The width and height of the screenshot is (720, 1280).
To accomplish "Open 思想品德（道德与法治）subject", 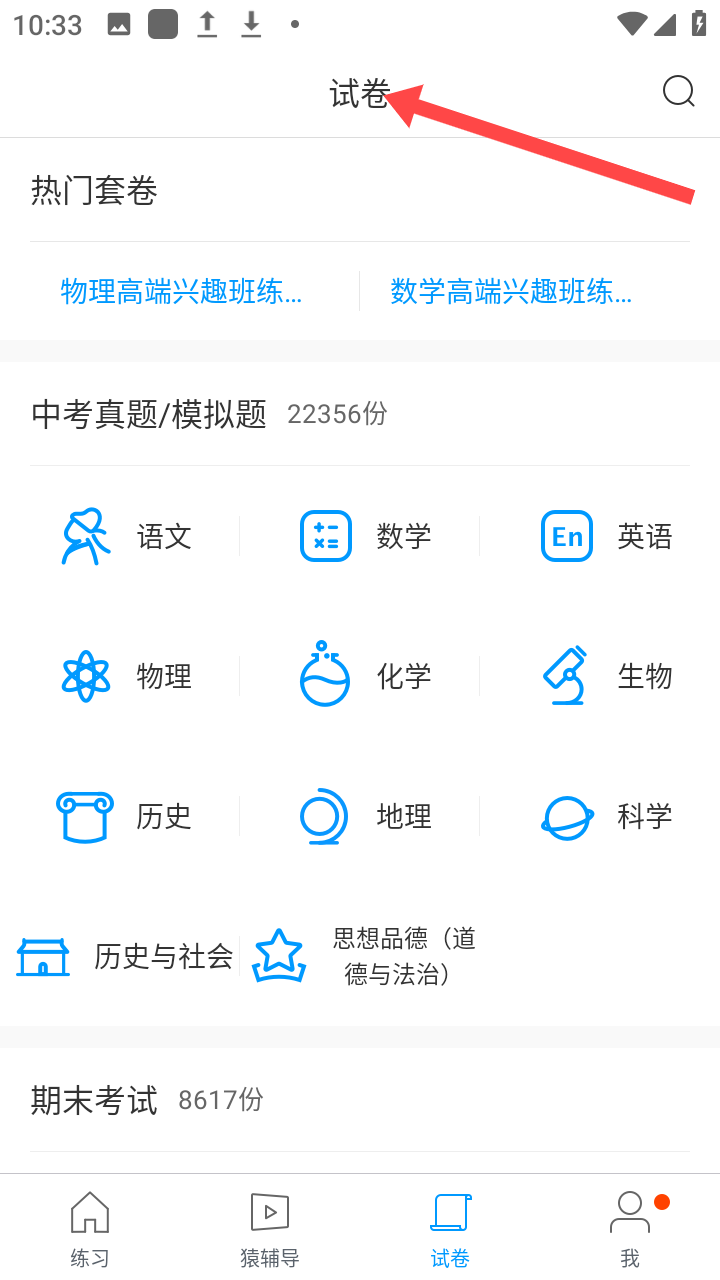I will pos(365,956).
